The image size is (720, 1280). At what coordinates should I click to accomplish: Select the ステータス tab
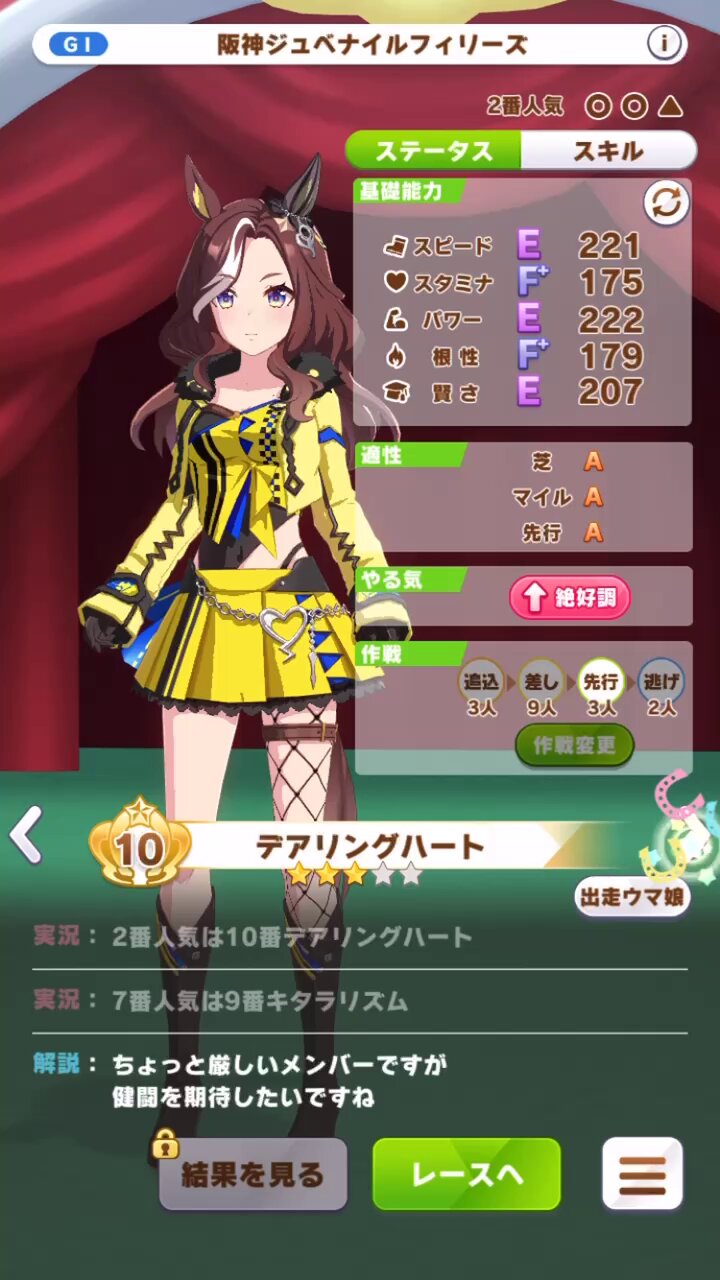(x=434, y=151)
